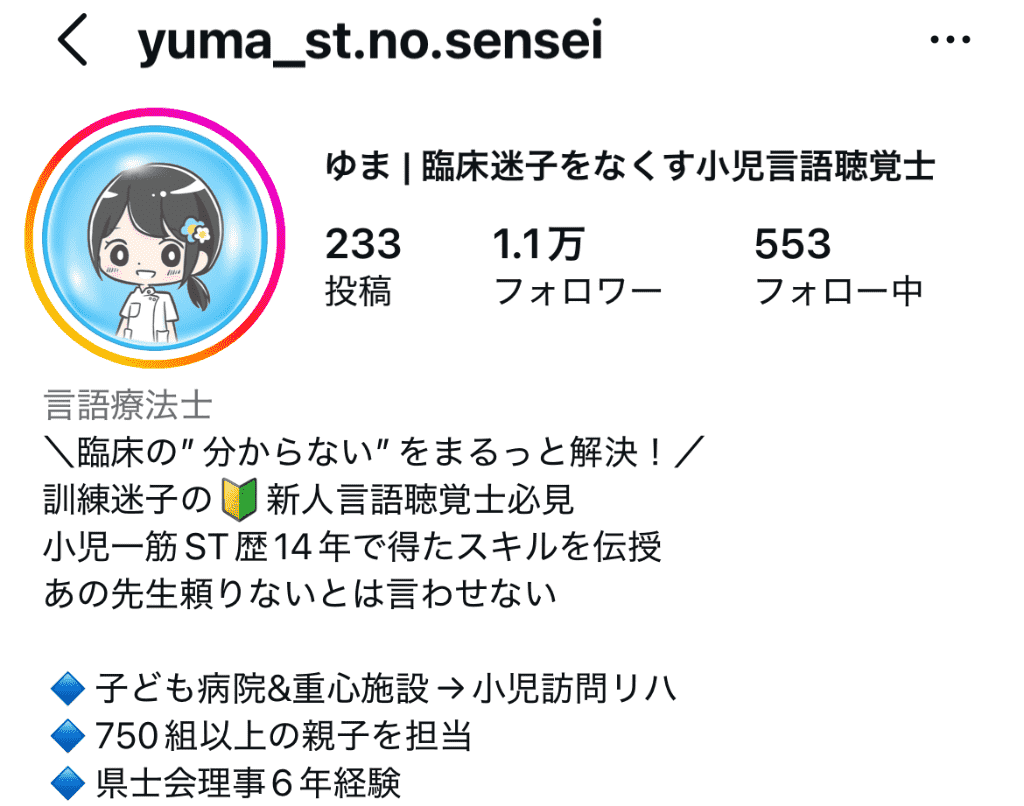Viewport: 1024px width, 806px height.
Task: Open the 233 投稿 posts count
Action: (x=363, y=266)
